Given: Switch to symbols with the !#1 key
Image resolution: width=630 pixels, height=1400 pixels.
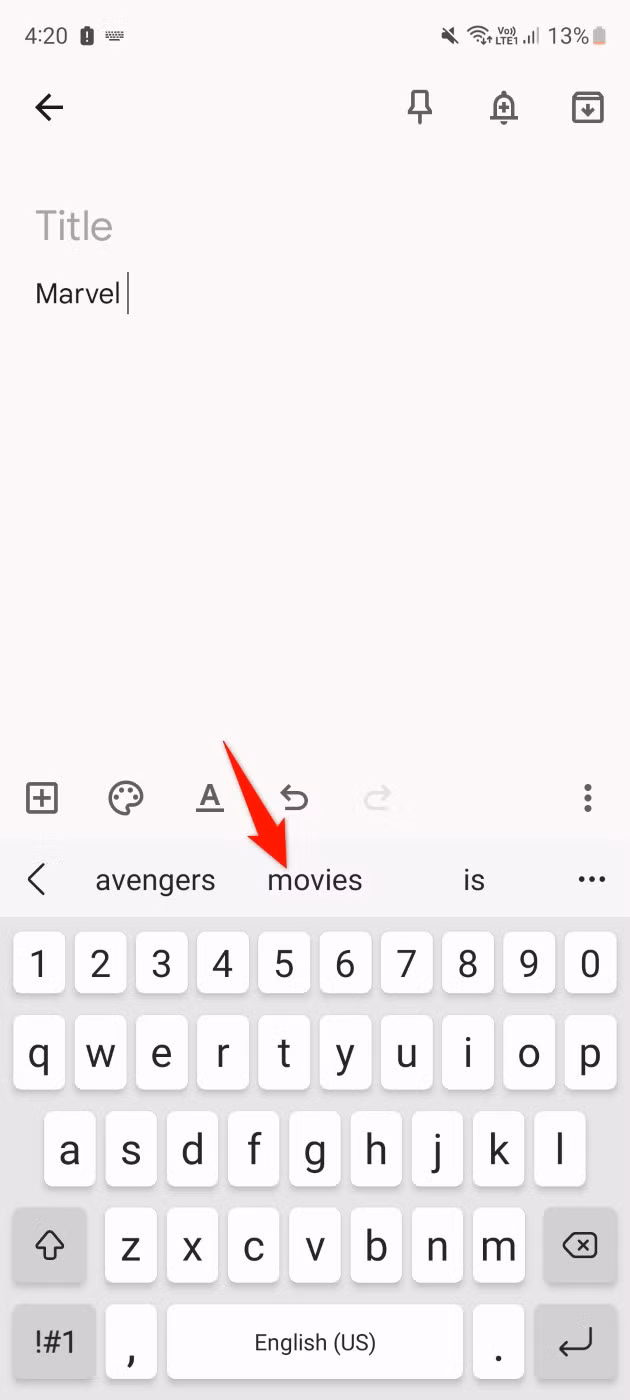Looking at the screenshot, I should [55, 1342].
